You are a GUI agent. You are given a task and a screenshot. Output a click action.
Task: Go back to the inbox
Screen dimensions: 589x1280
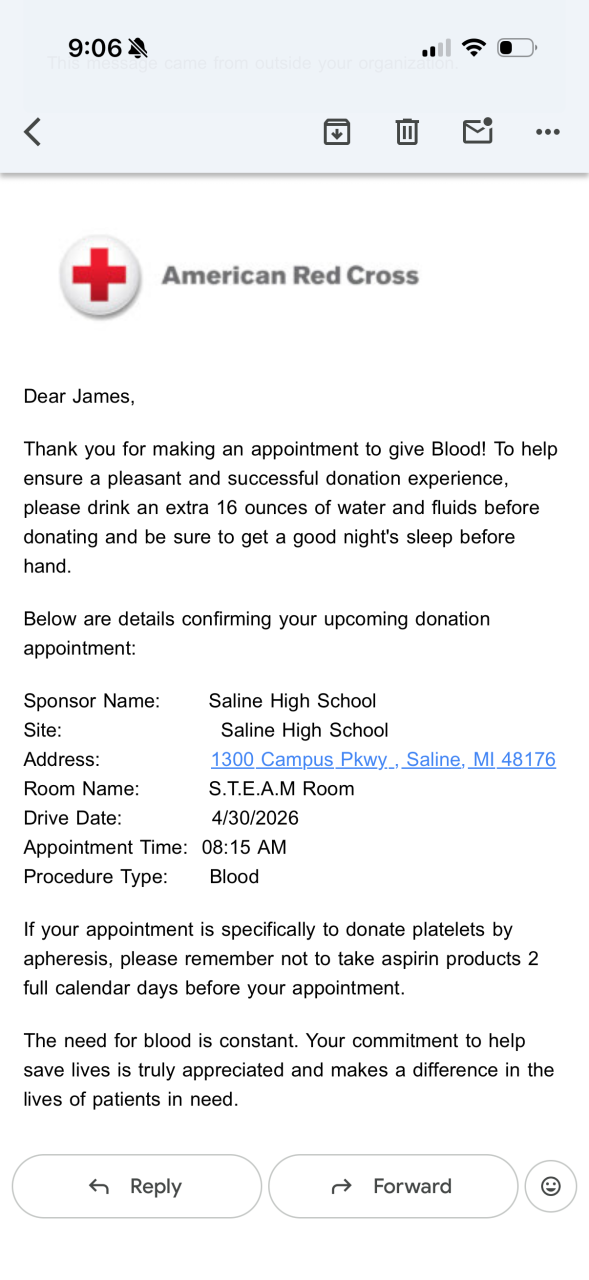pyautogui.click(x=33, y=131)
